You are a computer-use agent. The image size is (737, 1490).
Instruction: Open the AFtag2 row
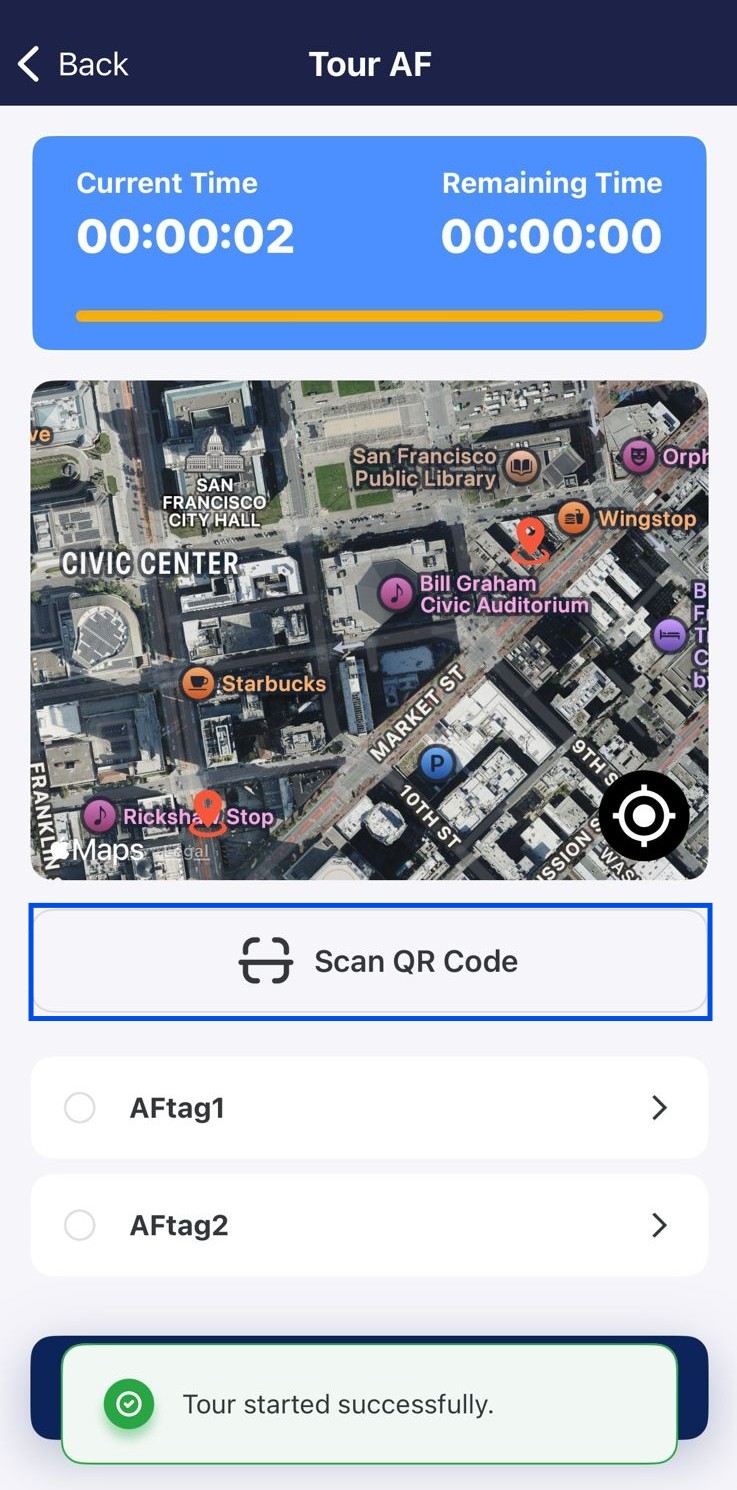[370, 1225]
